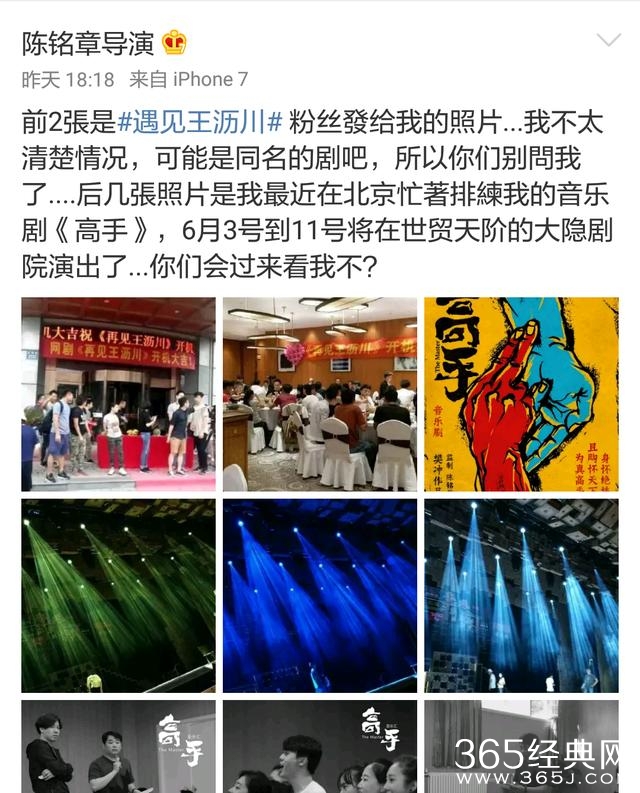View the dark blue stage beams photo
Viewport: 640px width, 793px height.
click(319, 596)
